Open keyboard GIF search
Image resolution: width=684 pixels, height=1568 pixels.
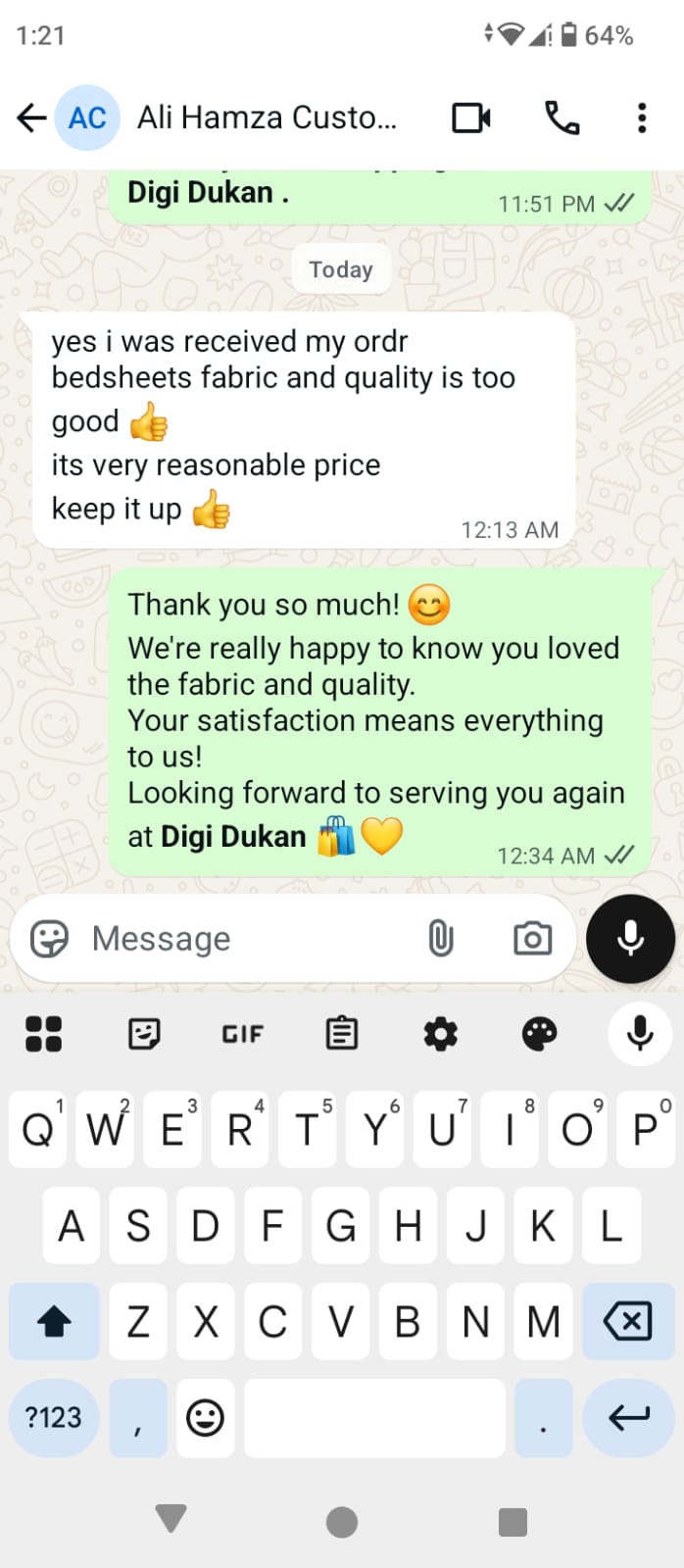click(242, 1034)
